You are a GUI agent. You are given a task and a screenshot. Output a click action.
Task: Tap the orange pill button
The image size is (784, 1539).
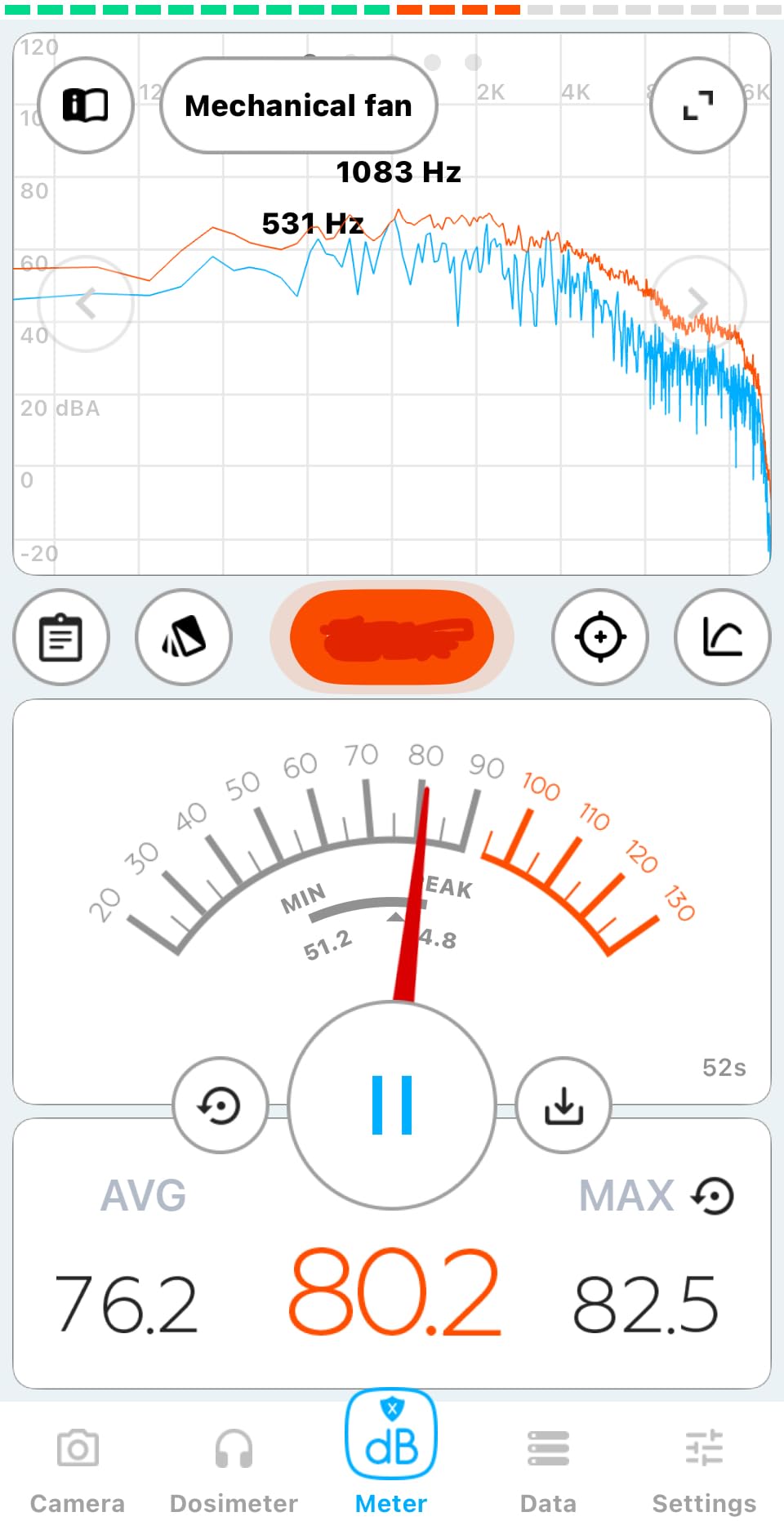coord(392,637)
